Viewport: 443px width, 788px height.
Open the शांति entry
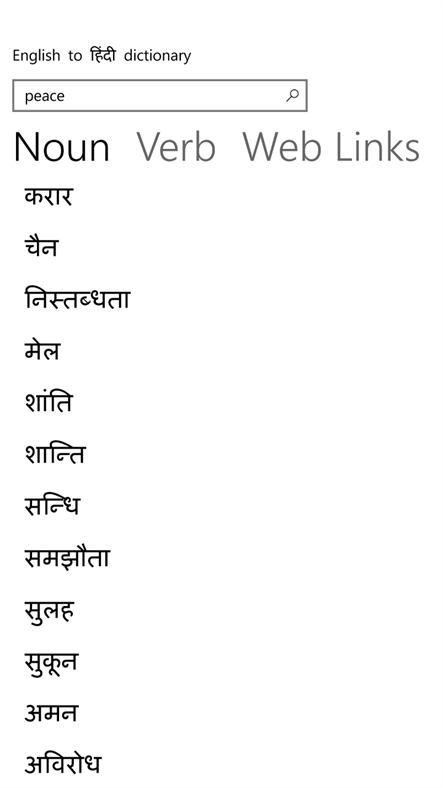pos(48,402)
